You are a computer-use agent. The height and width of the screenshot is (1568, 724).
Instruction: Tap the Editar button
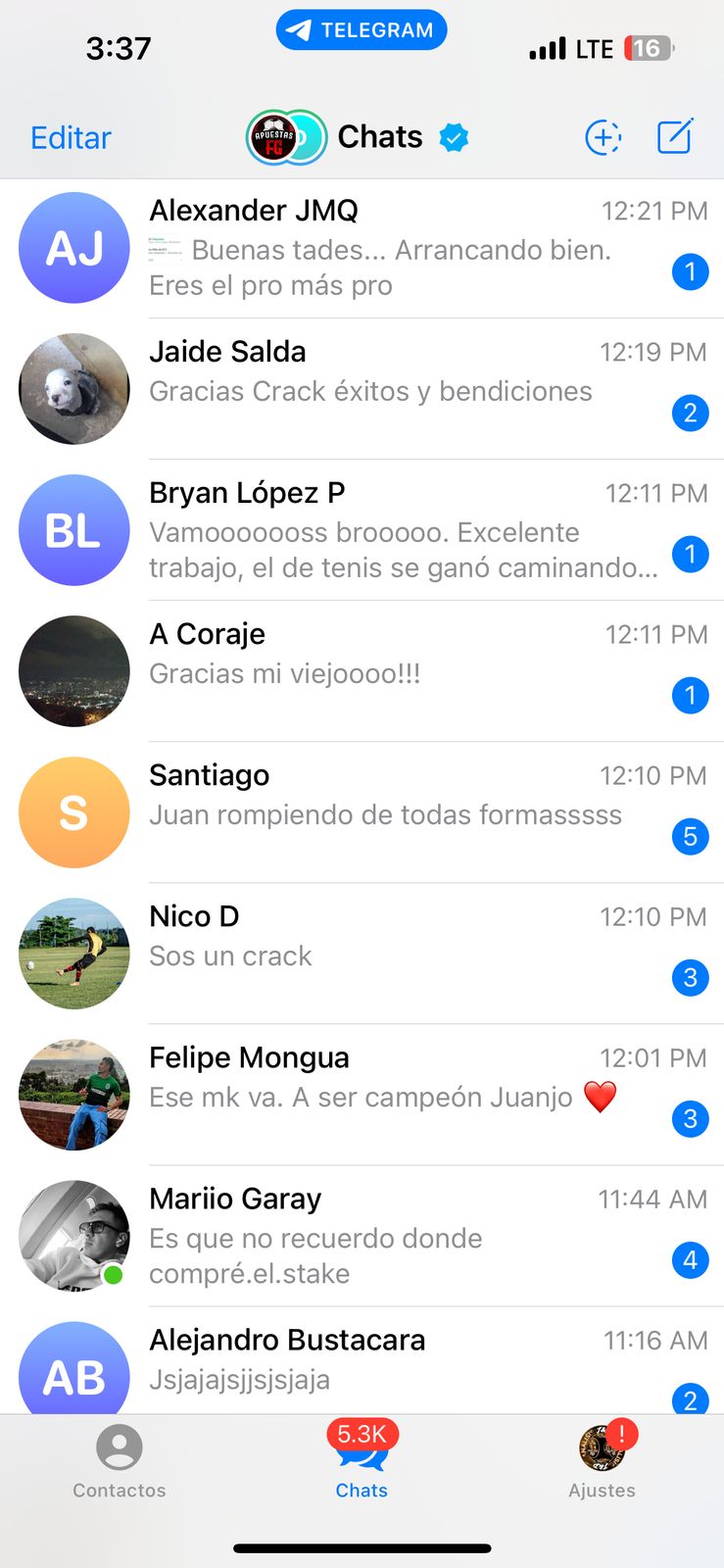click(71, 138)
